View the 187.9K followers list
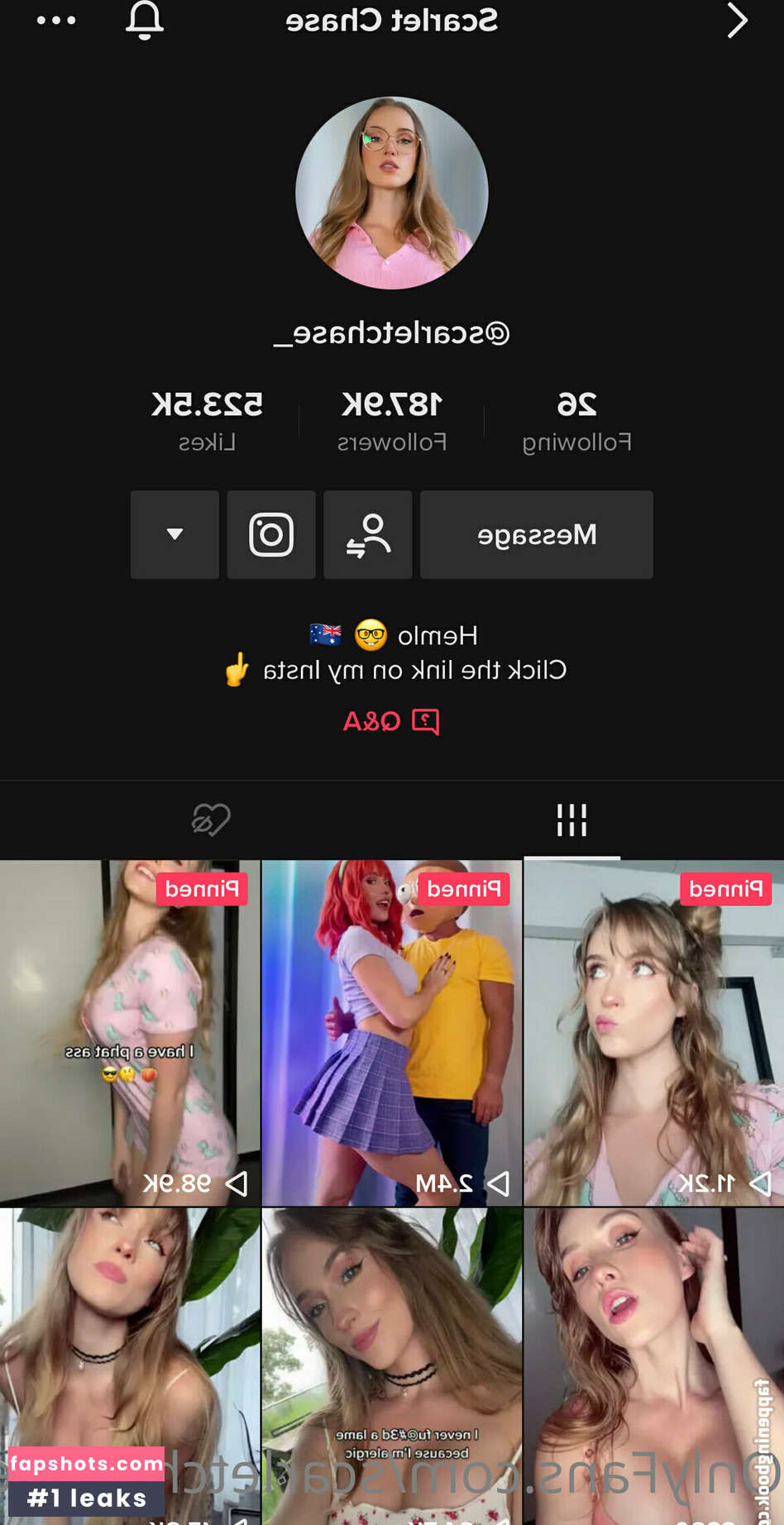 pos(391,420)
